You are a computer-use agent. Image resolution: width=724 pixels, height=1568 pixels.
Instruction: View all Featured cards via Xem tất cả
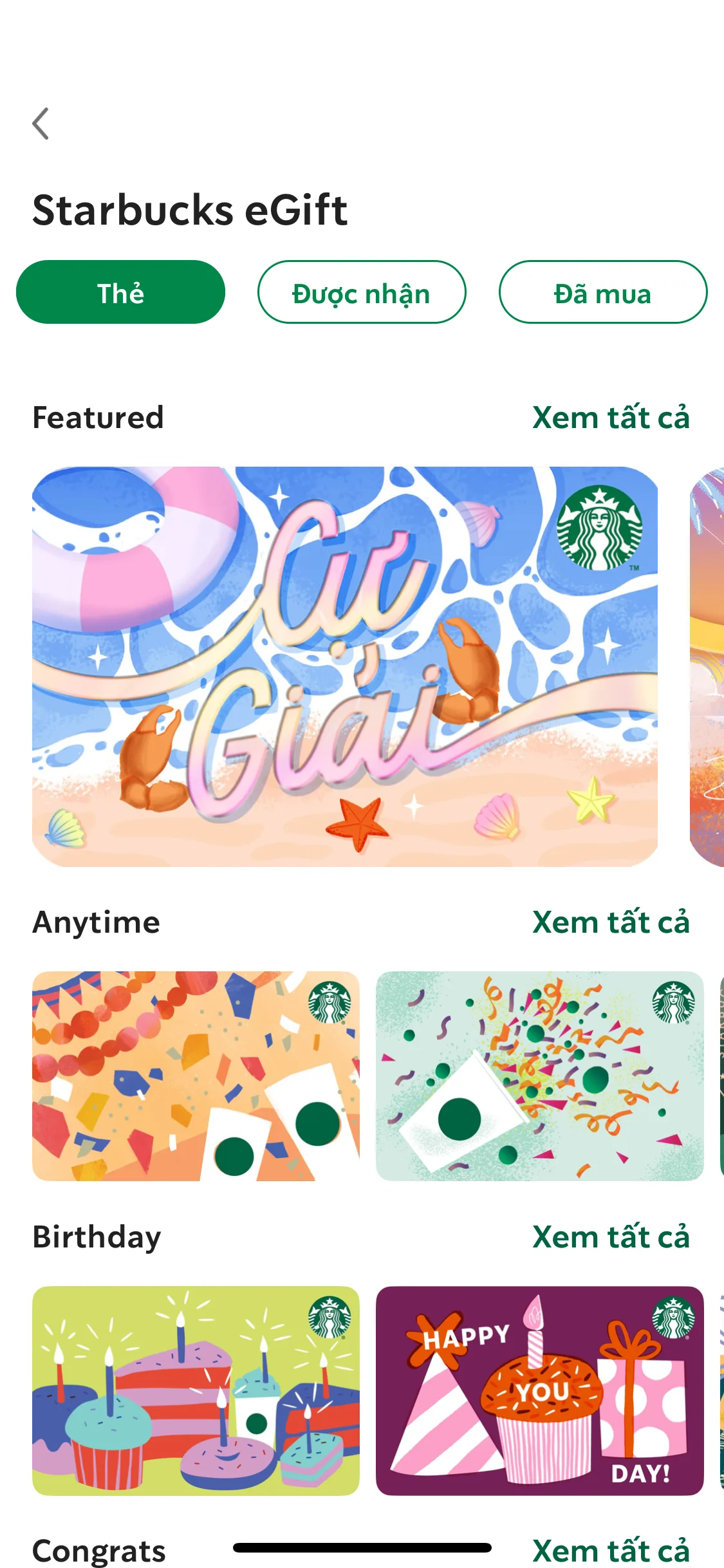point(611,418)
